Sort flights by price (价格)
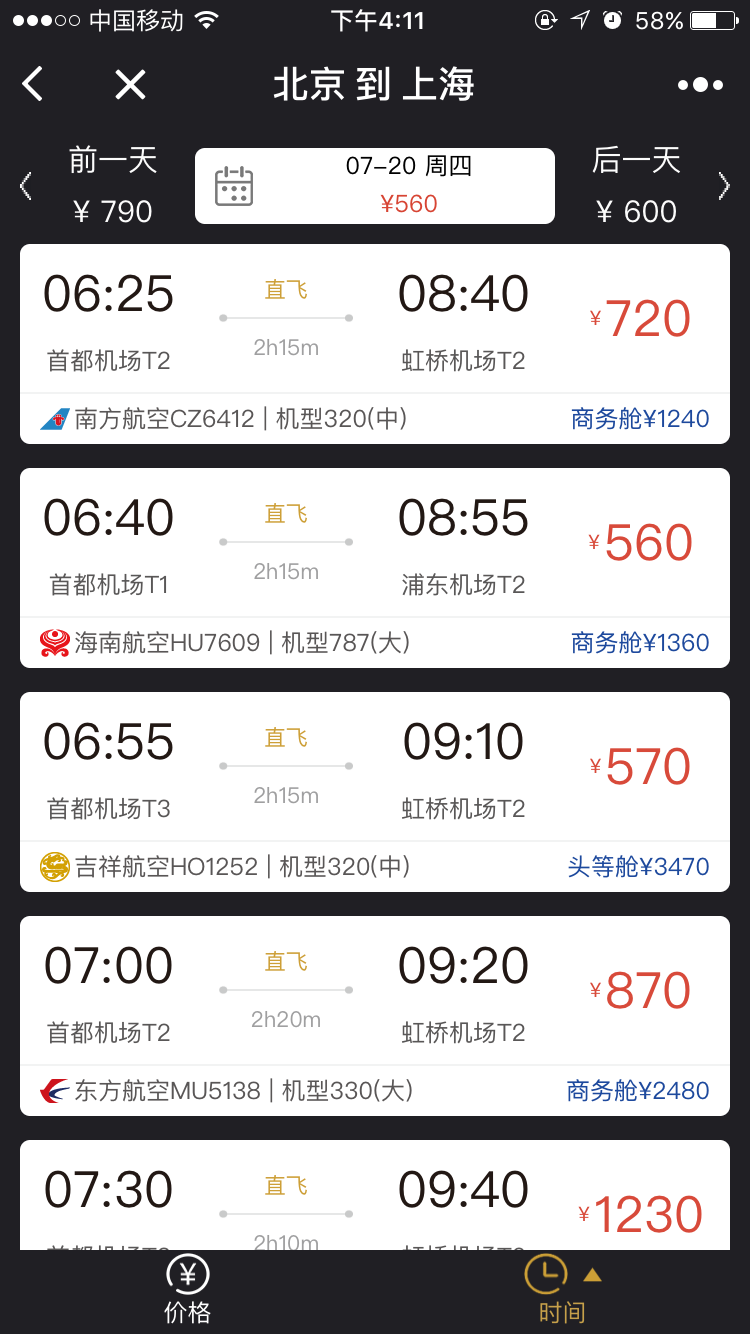Viewport: 750px width, 1334px height. [188, 1292]
